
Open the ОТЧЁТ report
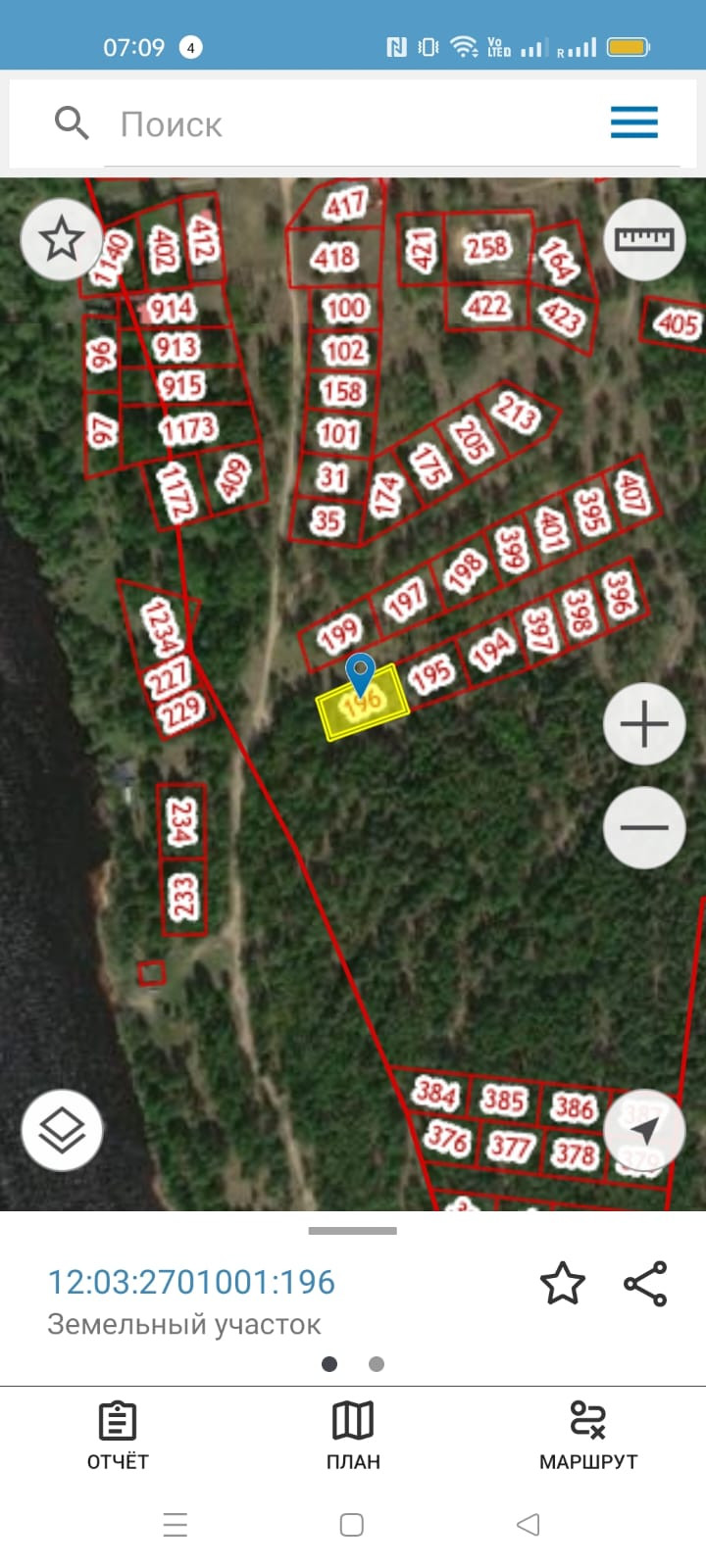(x=118, y=1435)
